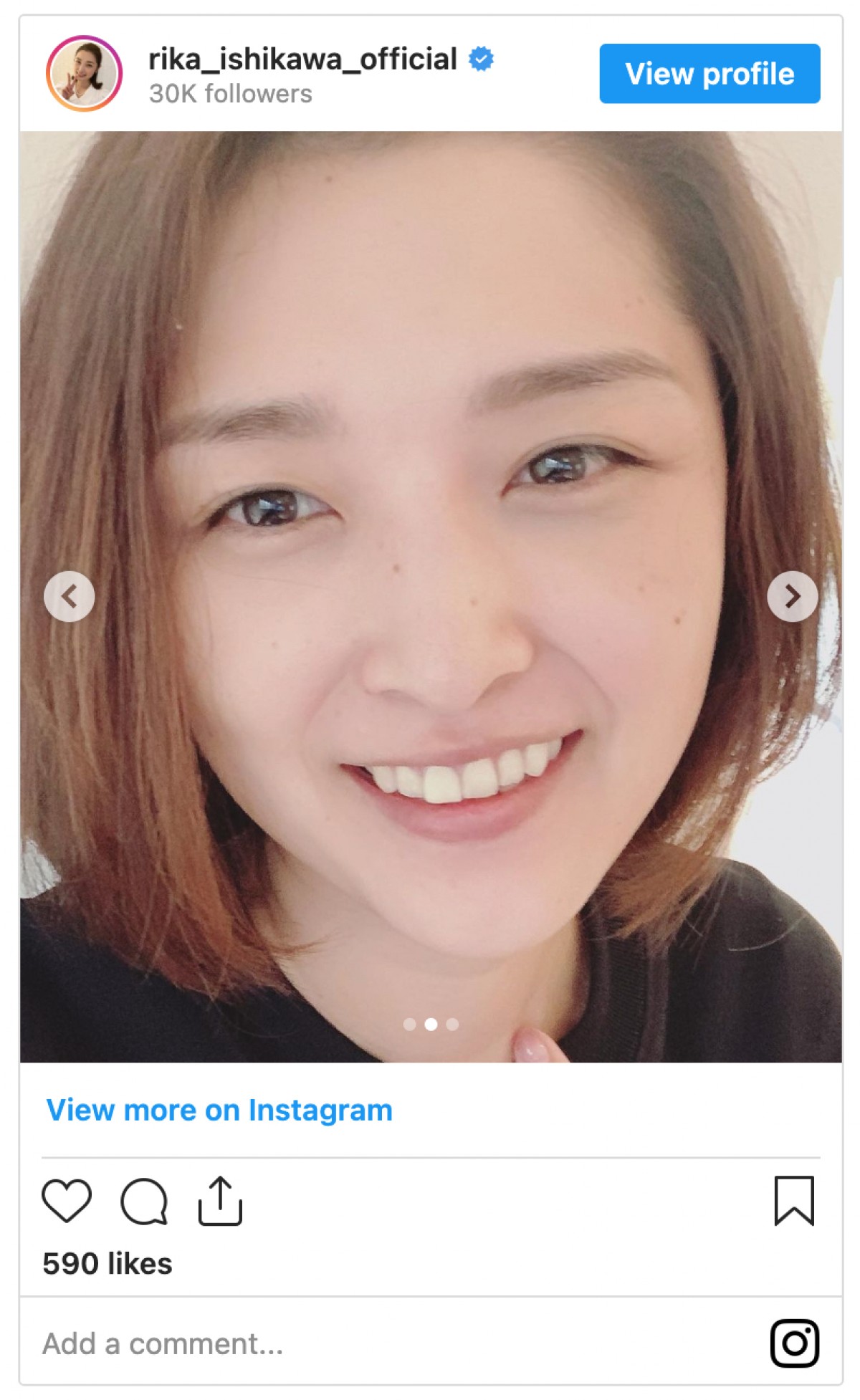Tap the View profile button
This screenshot has width=860, height=1400.
point(709,74)
